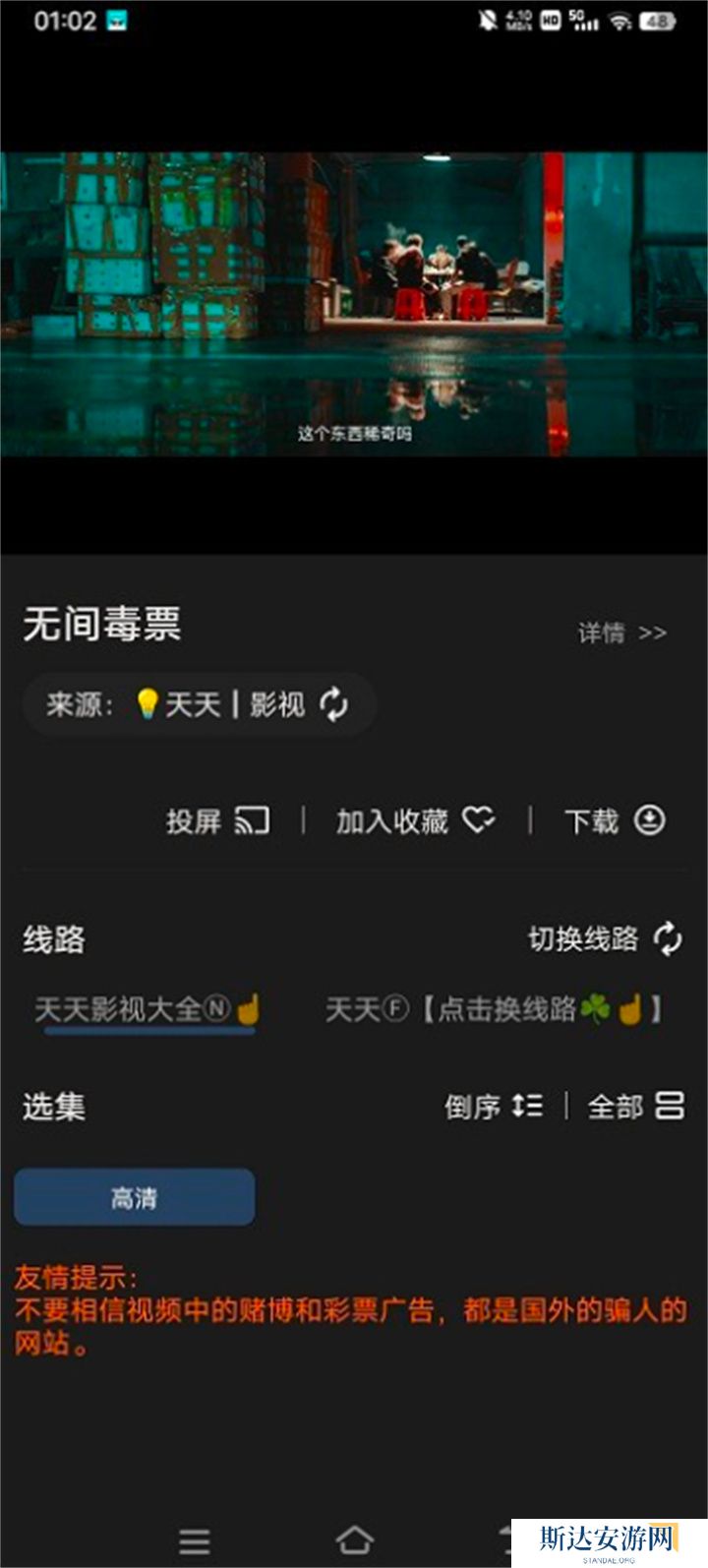
Task: Download the video via 下载
Action: [615, 820]
